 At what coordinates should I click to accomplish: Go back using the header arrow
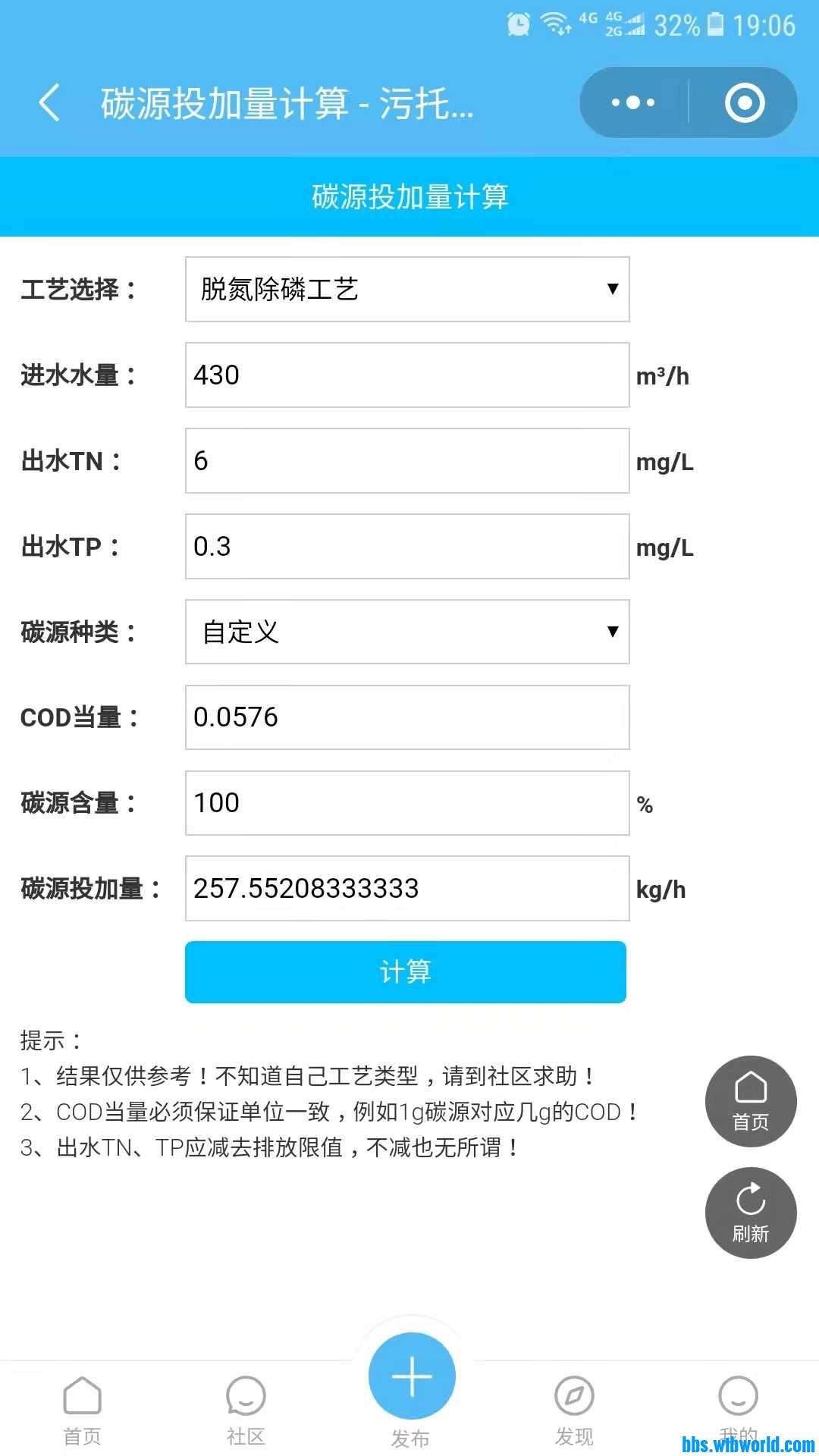[x=49, y=103]
